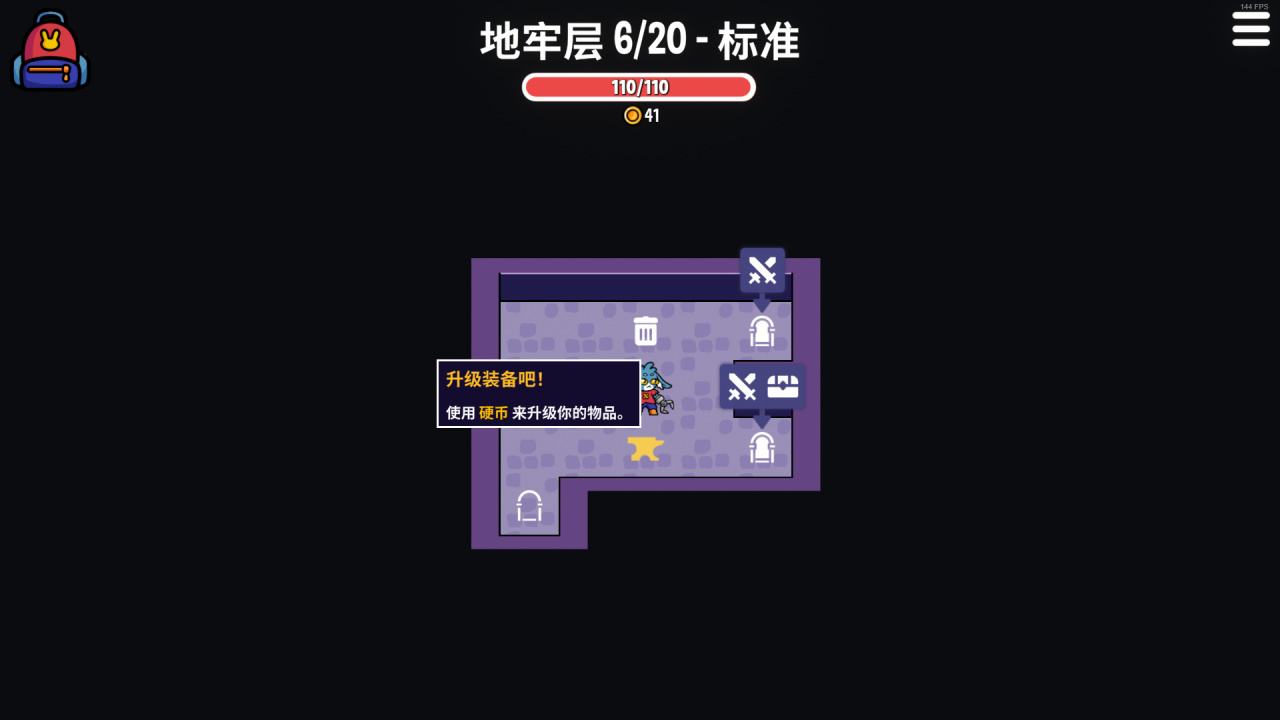
Task: Tap the yellow anvil to upgrade equipment
Action: (645, 448)
